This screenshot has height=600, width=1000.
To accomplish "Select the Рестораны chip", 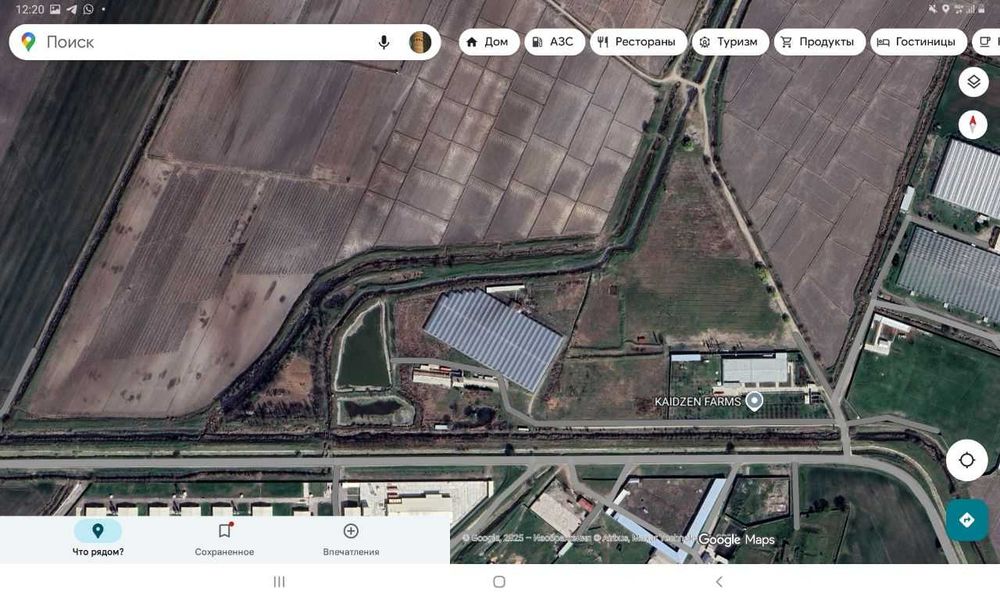I will pos(638,42).
